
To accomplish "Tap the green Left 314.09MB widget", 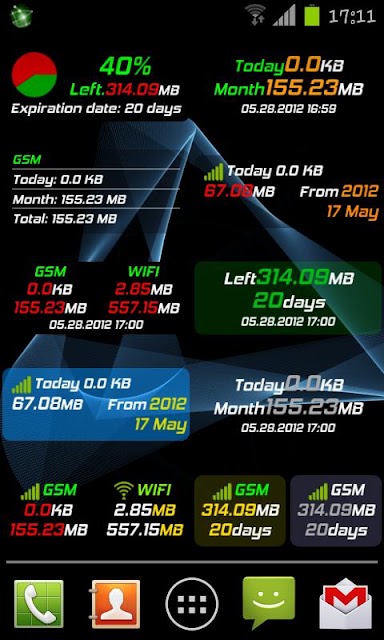I will 288,298.
